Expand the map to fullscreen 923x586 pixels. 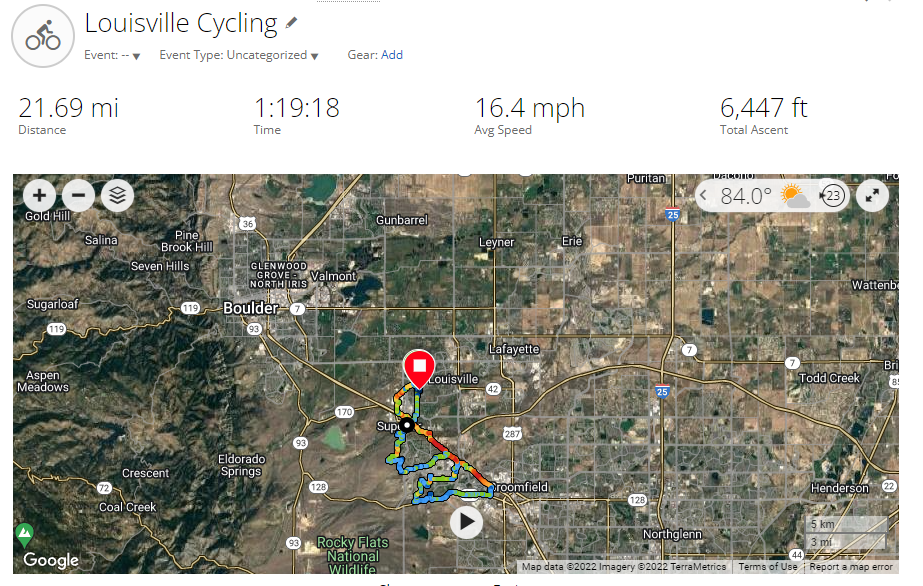click(874, 196)
